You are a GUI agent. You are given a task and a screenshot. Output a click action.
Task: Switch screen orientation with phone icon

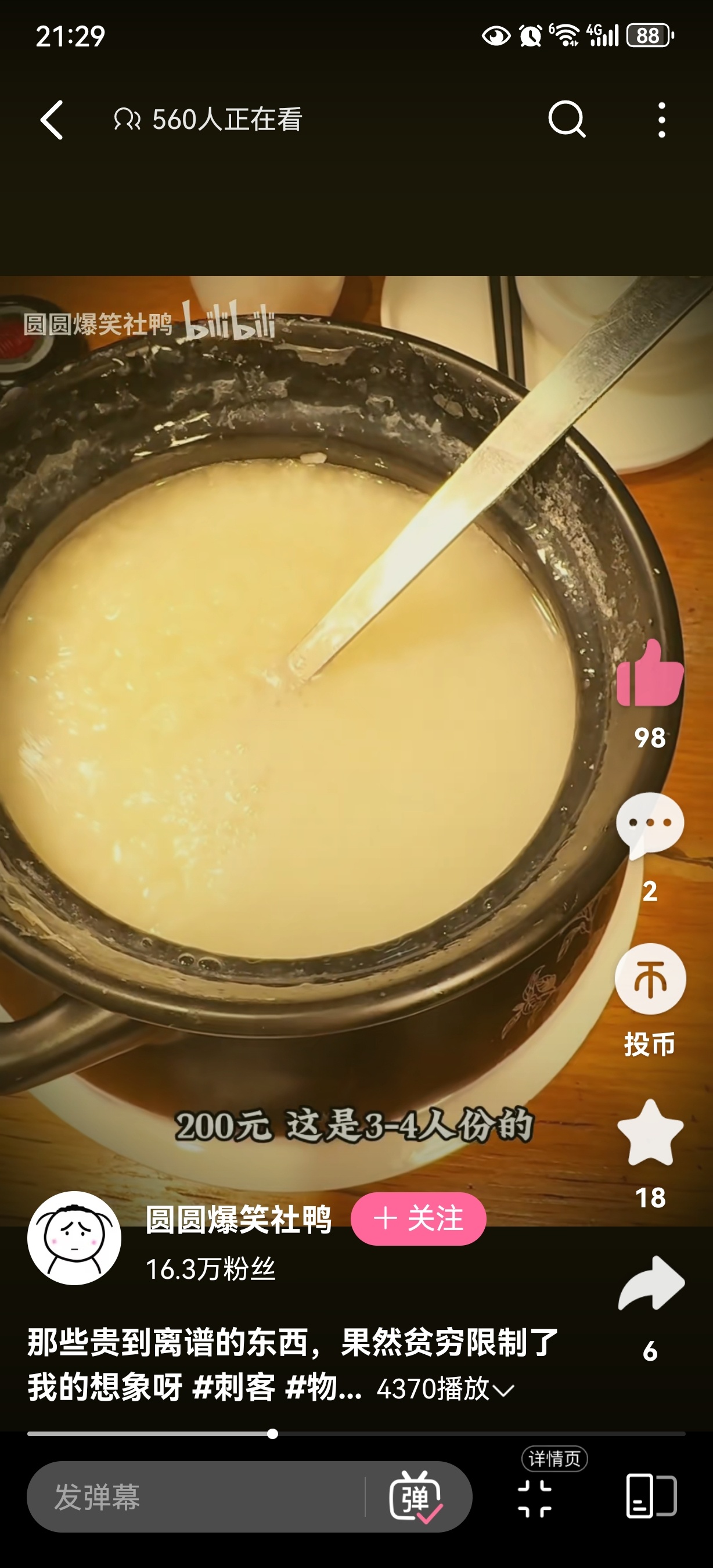pyautogui.click(x=651, y=1496)
